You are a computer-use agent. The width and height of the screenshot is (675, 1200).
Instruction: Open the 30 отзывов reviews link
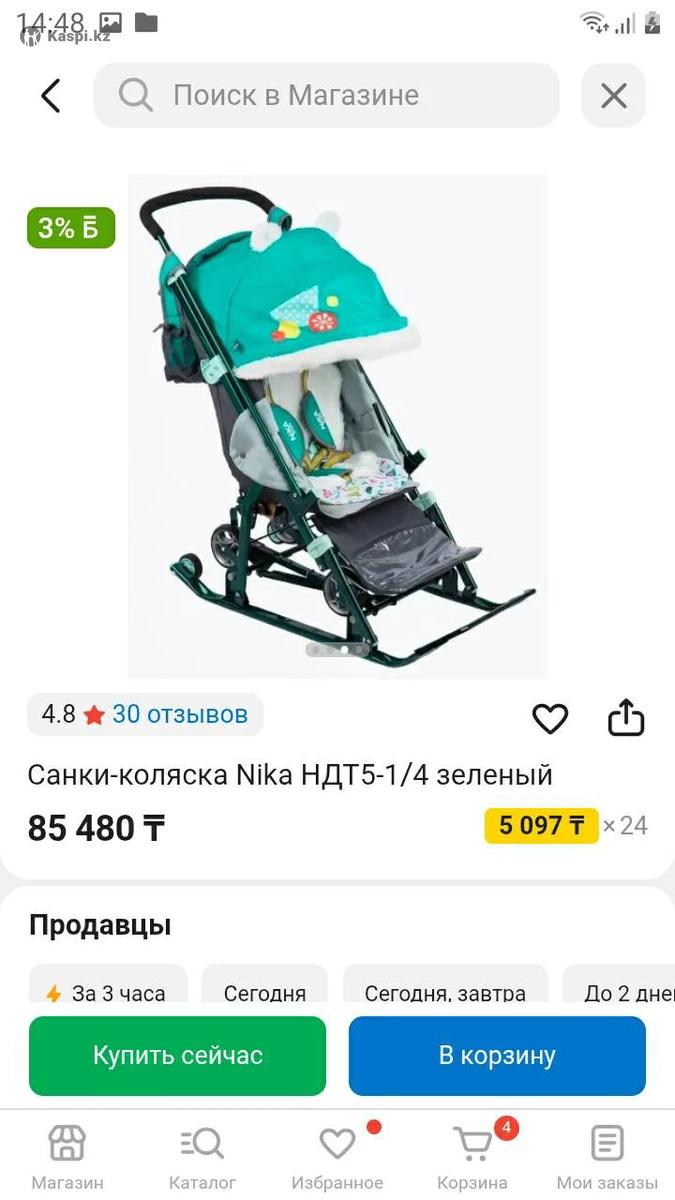(x=179, y=715)
